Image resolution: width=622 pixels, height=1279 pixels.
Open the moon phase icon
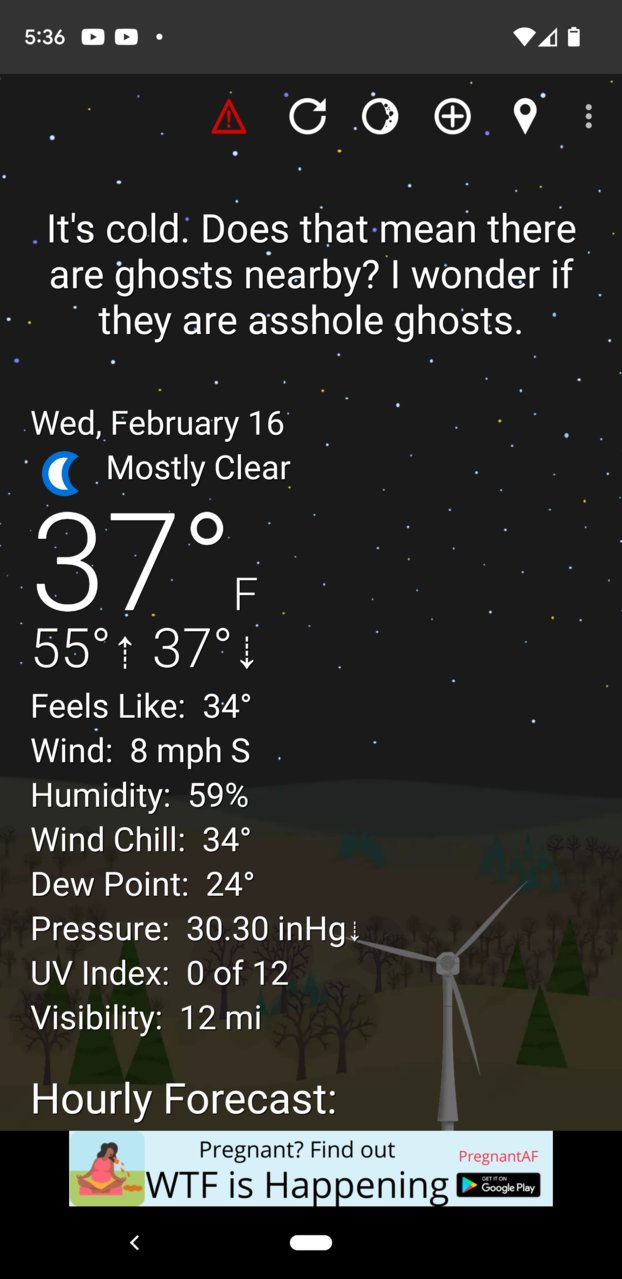pyautogui.click(x=380, y=117)
